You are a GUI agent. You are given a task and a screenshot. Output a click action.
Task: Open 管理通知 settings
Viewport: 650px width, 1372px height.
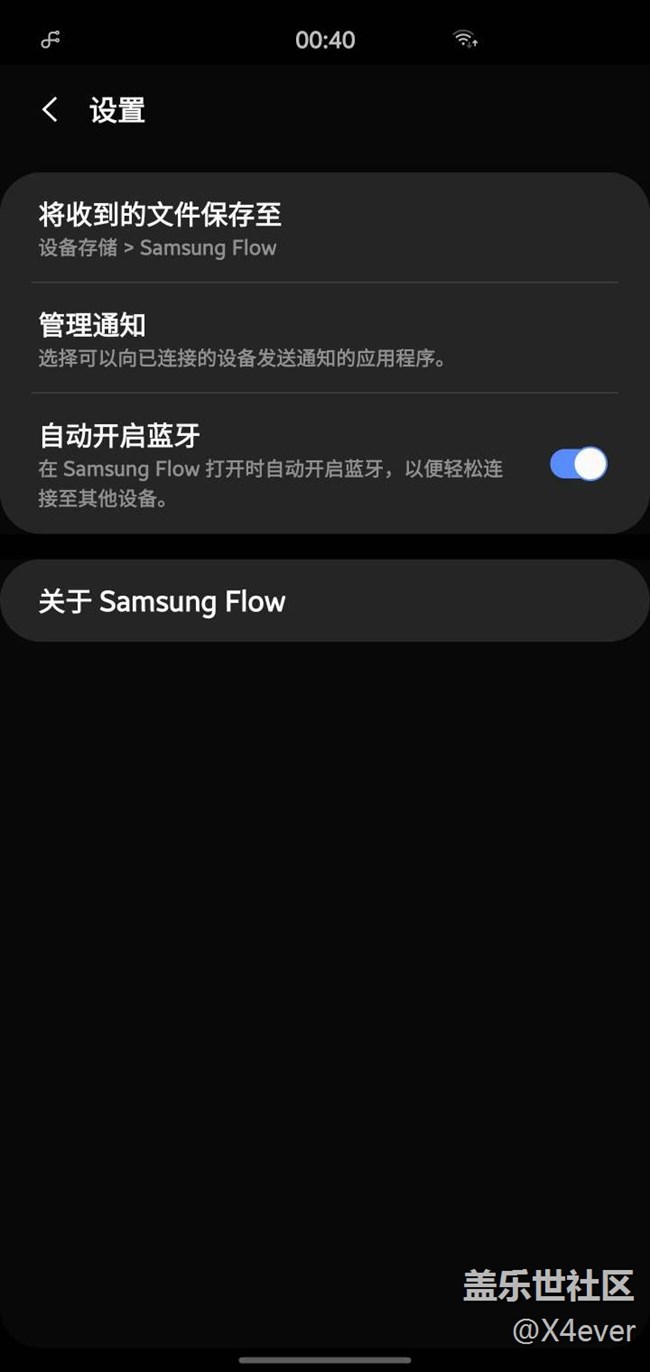coord(324,338)
